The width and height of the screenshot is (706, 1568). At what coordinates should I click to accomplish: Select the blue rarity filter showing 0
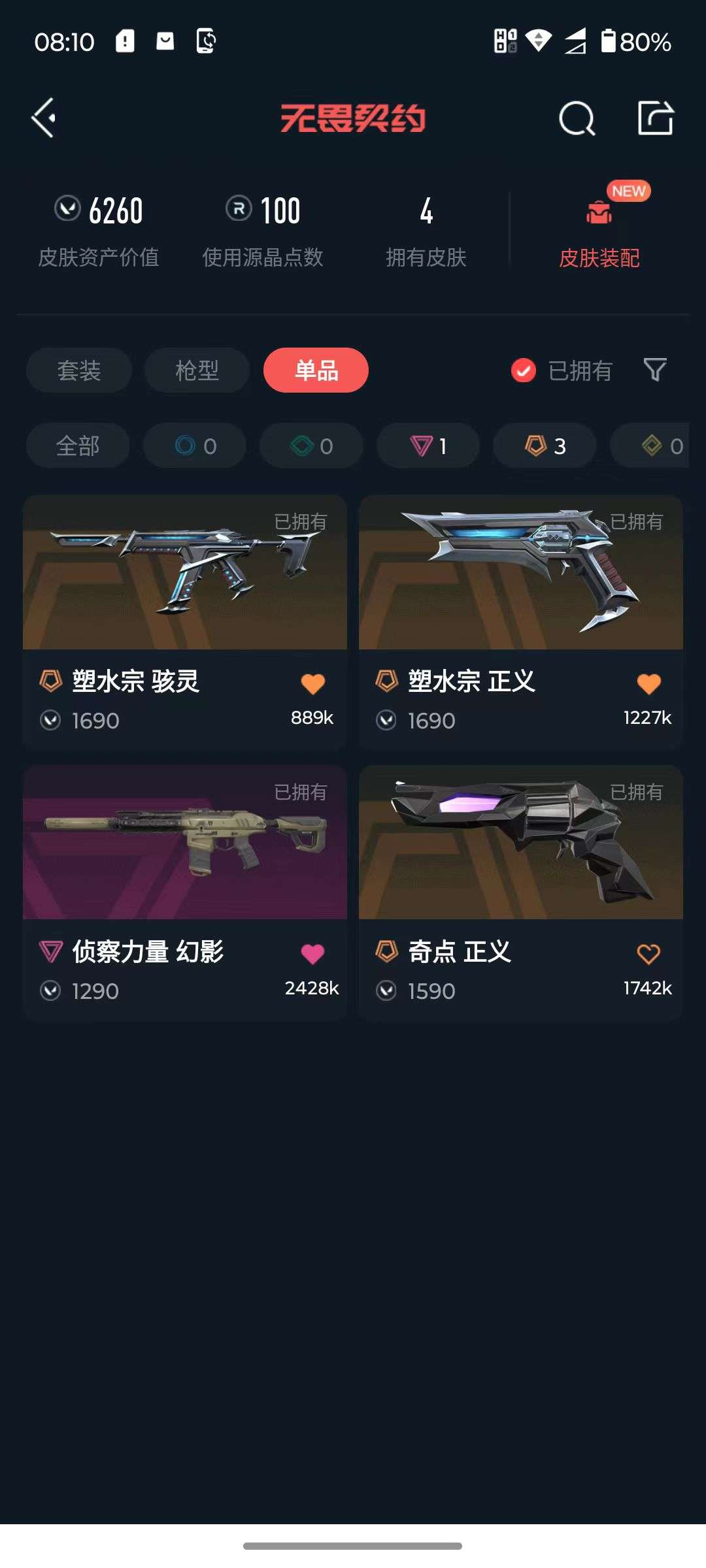[x=194, y=446]
